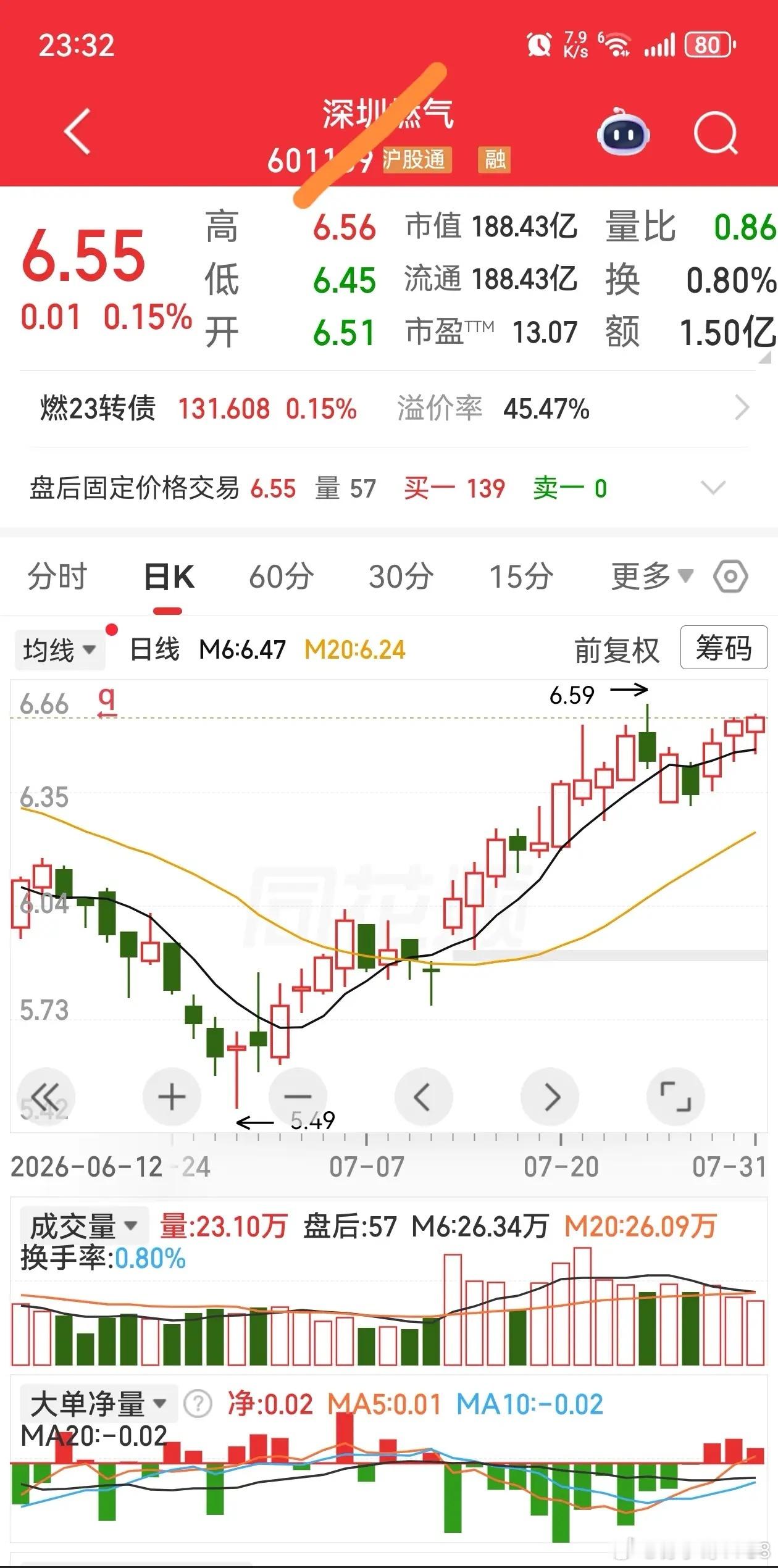Change the 前复权 adjustment option

click(x=616, y=650)
